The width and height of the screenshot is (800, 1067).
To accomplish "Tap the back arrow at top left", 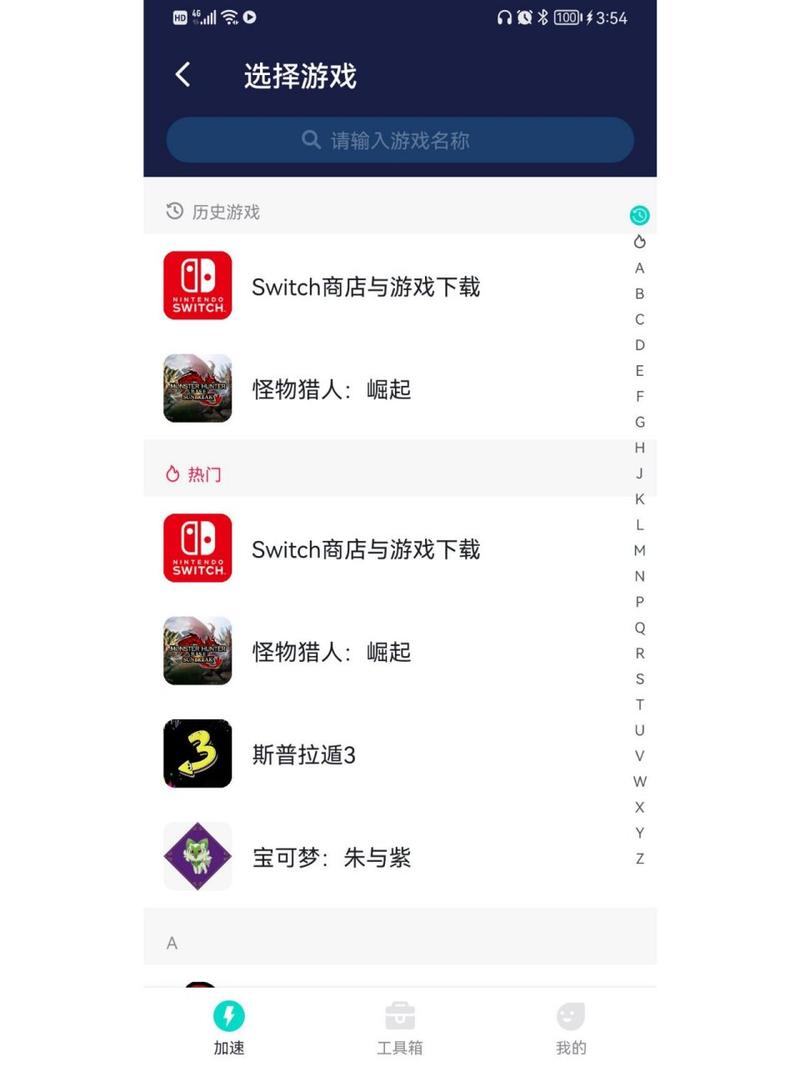I will point(182,75).
